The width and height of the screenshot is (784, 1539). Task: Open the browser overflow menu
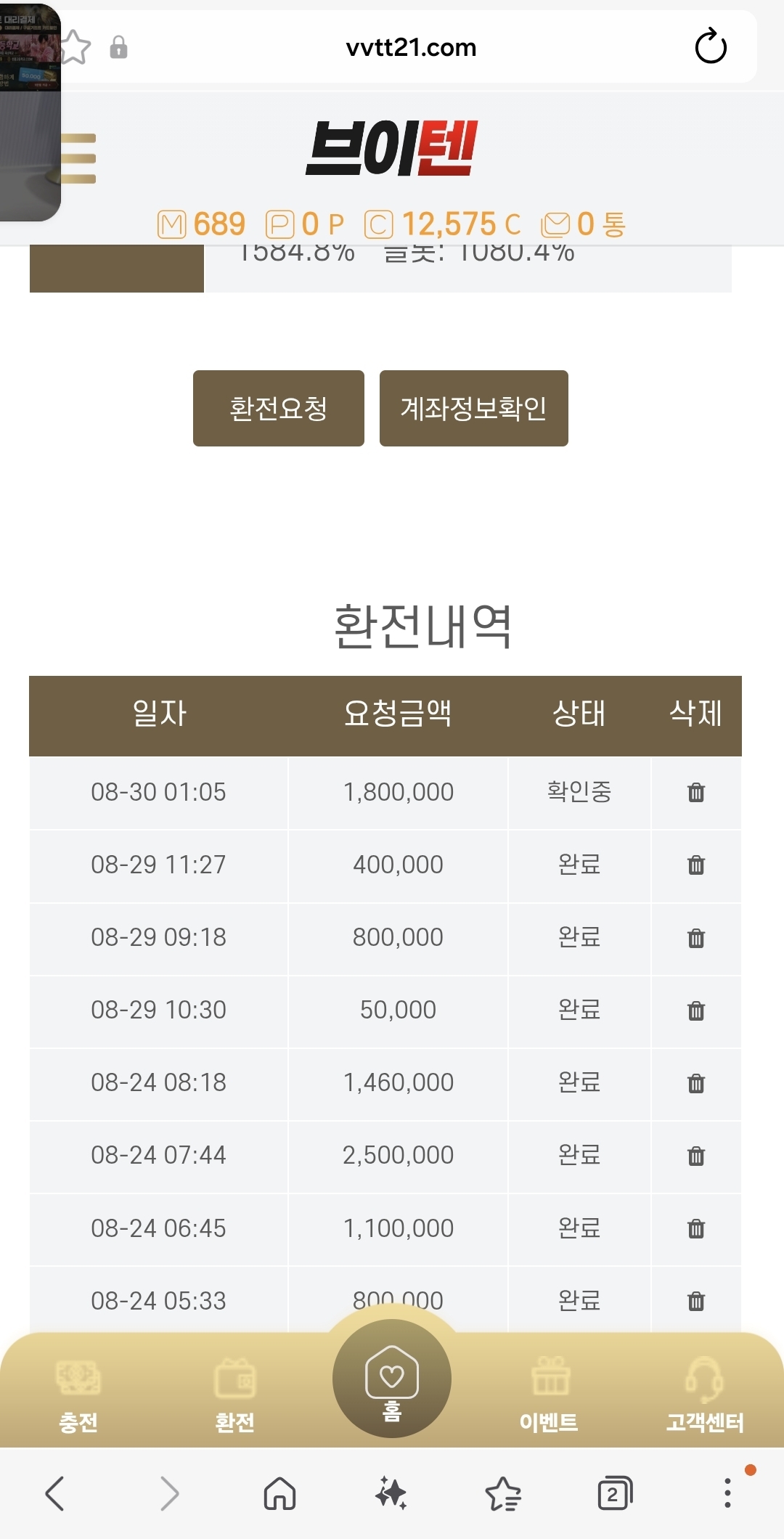(x=727, y=1493)
